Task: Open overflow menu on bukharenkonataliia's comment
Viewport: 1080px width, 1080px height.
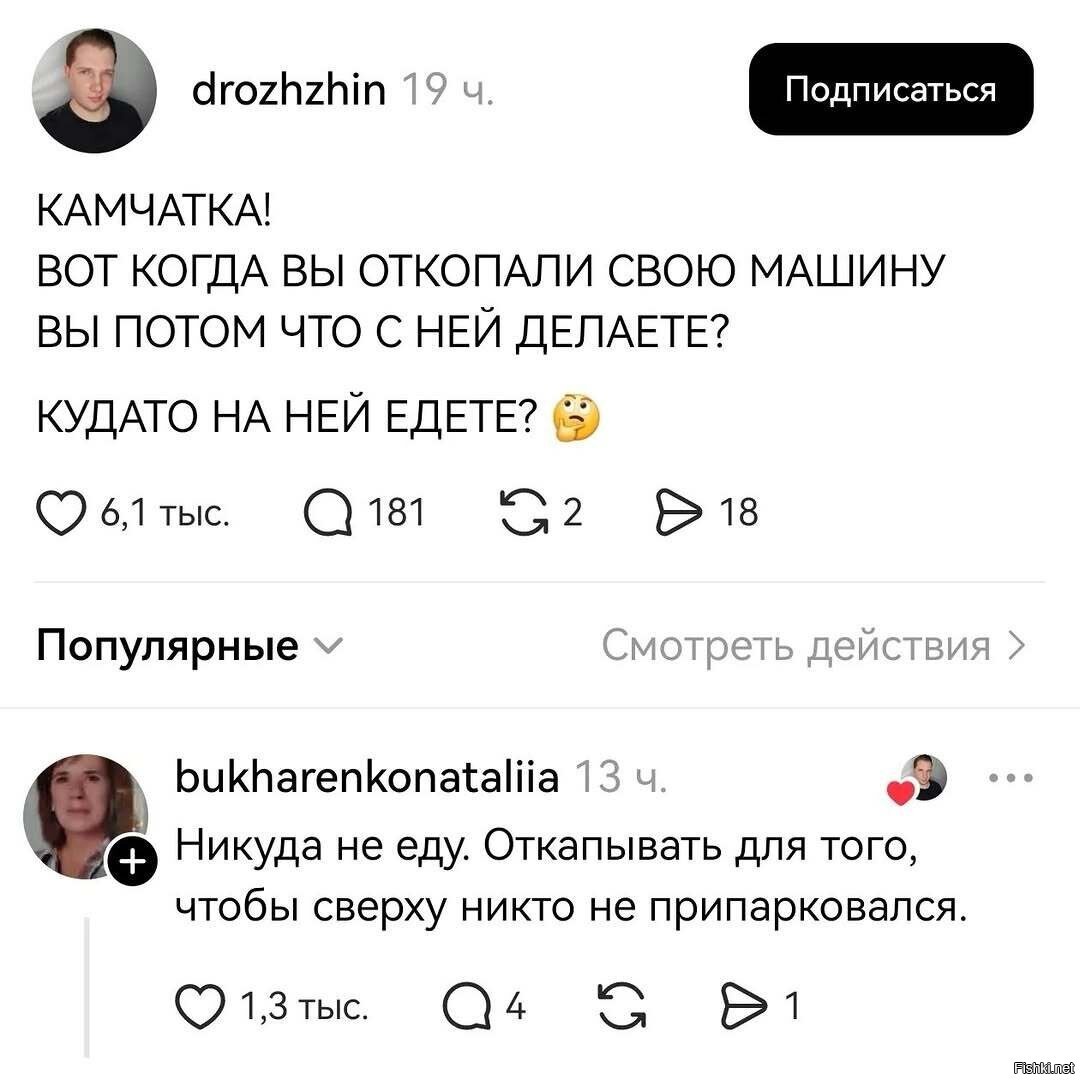Action: tap(1011, 777)
